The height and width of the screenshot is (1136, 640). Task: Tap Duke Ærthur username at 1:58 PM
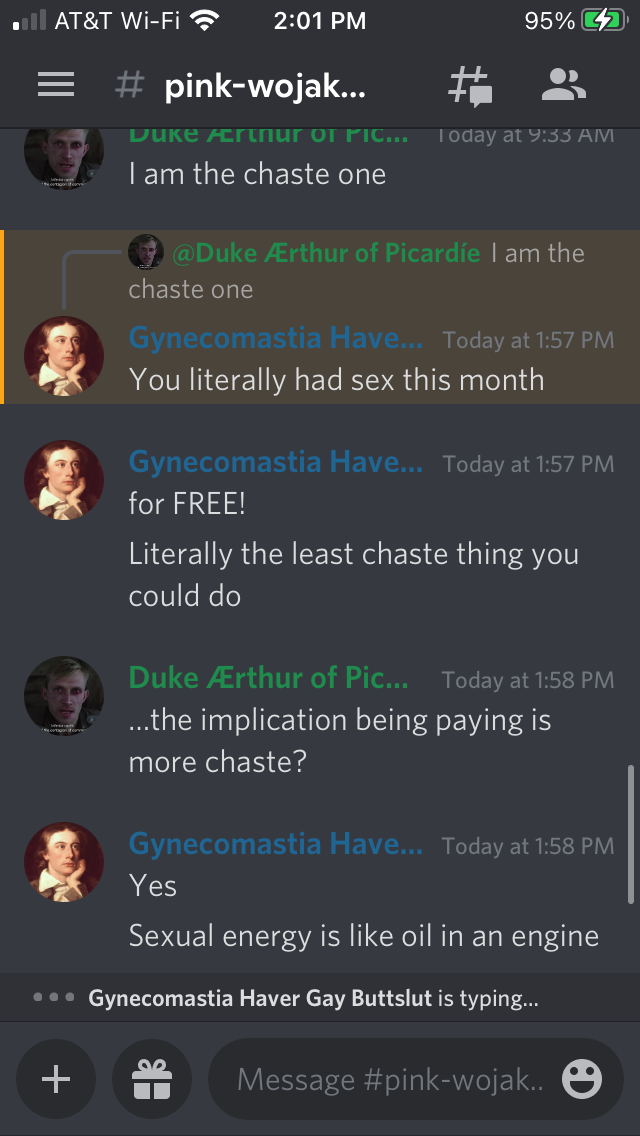pyautogui.click(x=268, y=678)
